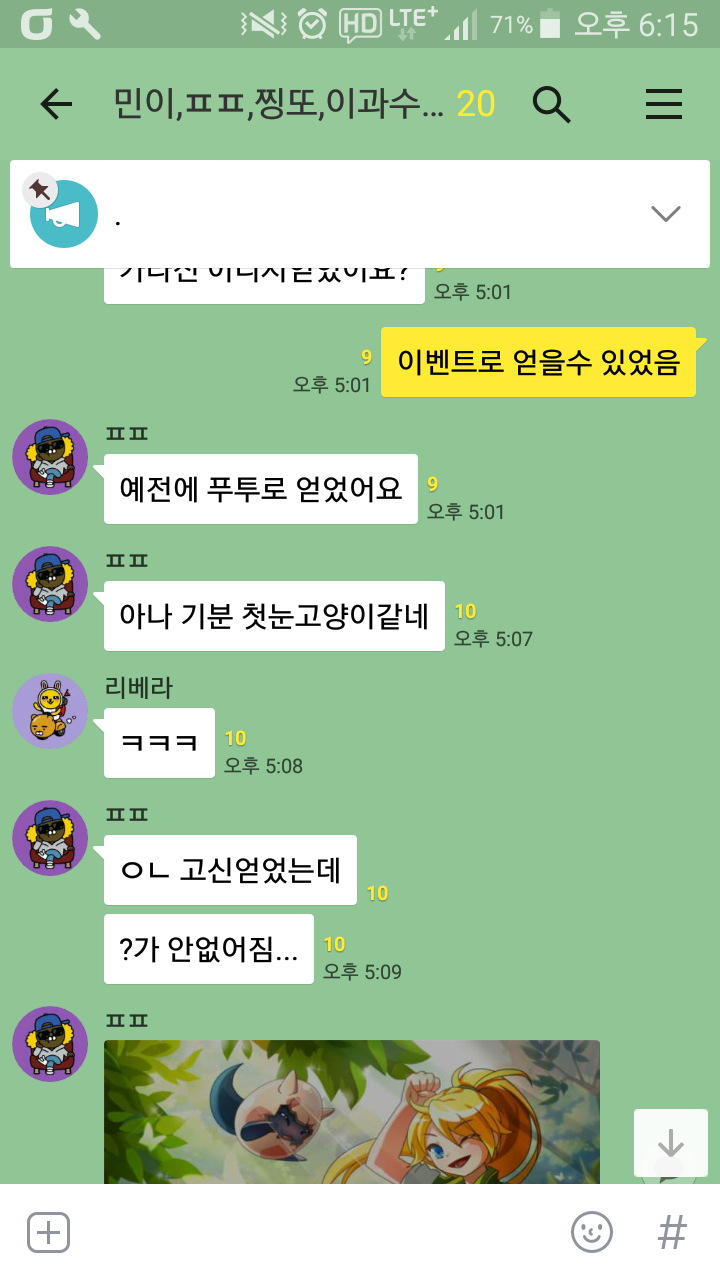Search within this chat room

coord(551,104)
